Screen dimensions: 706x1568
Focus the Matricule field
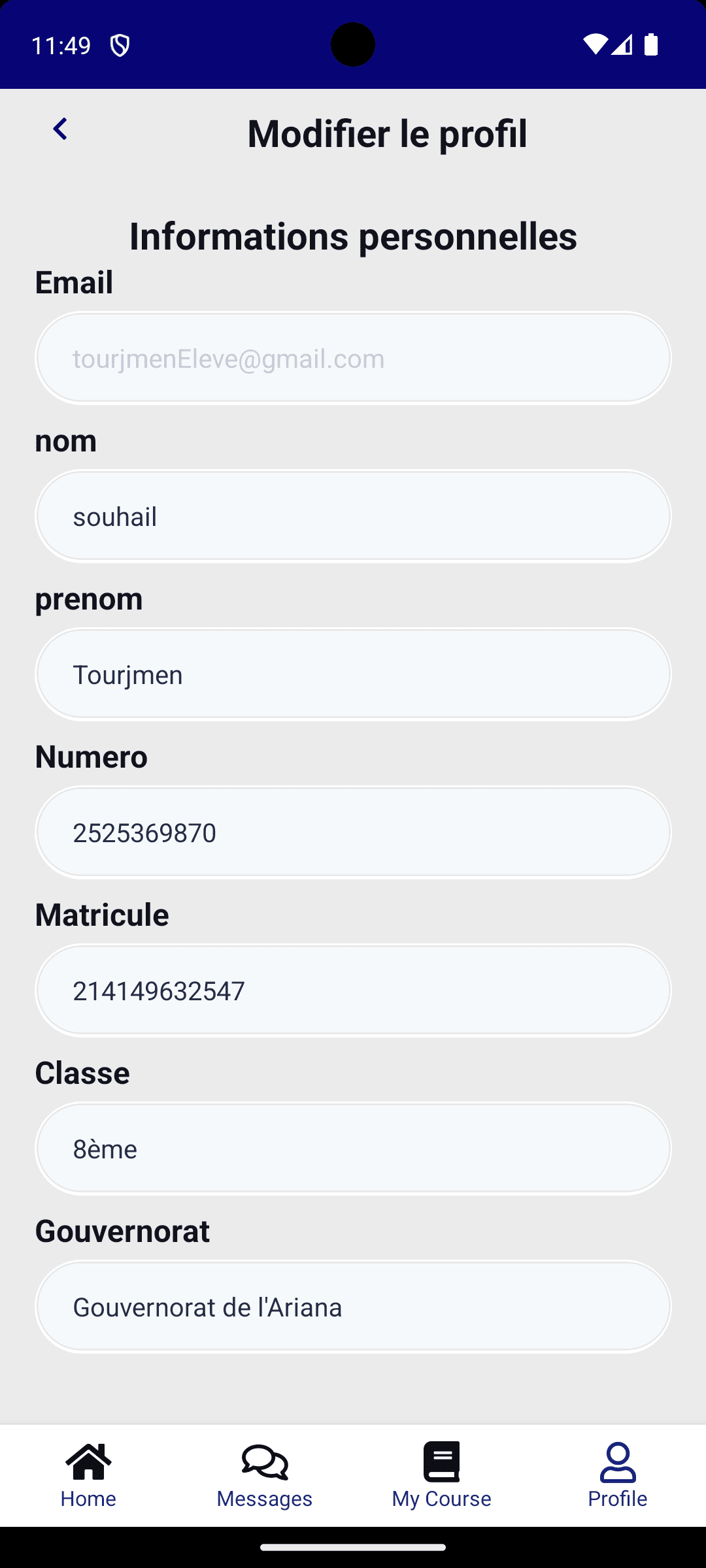pos(353,990)
